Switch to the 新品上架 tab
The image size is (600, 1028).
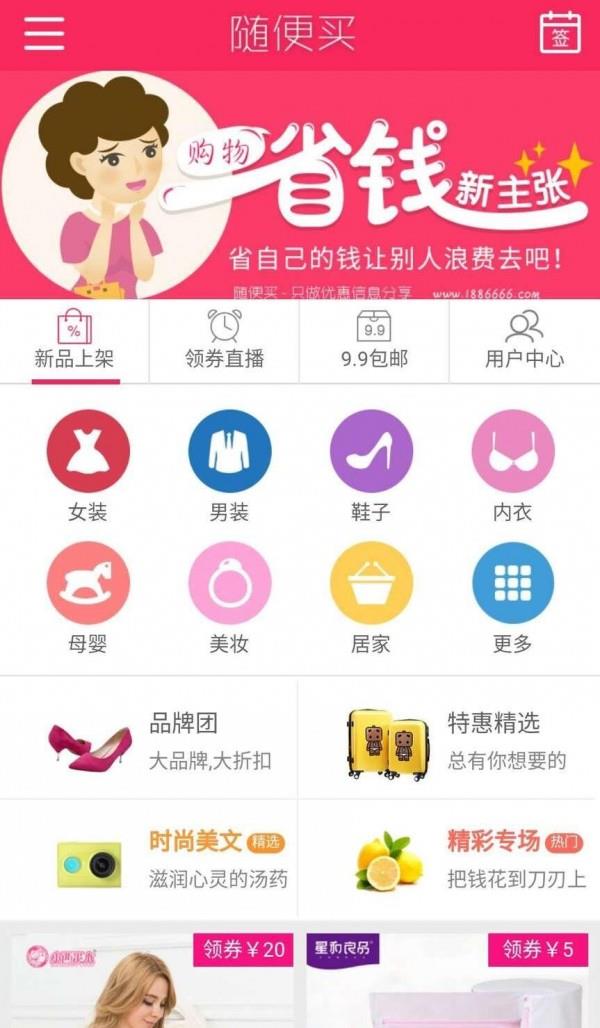click(75, 341)
